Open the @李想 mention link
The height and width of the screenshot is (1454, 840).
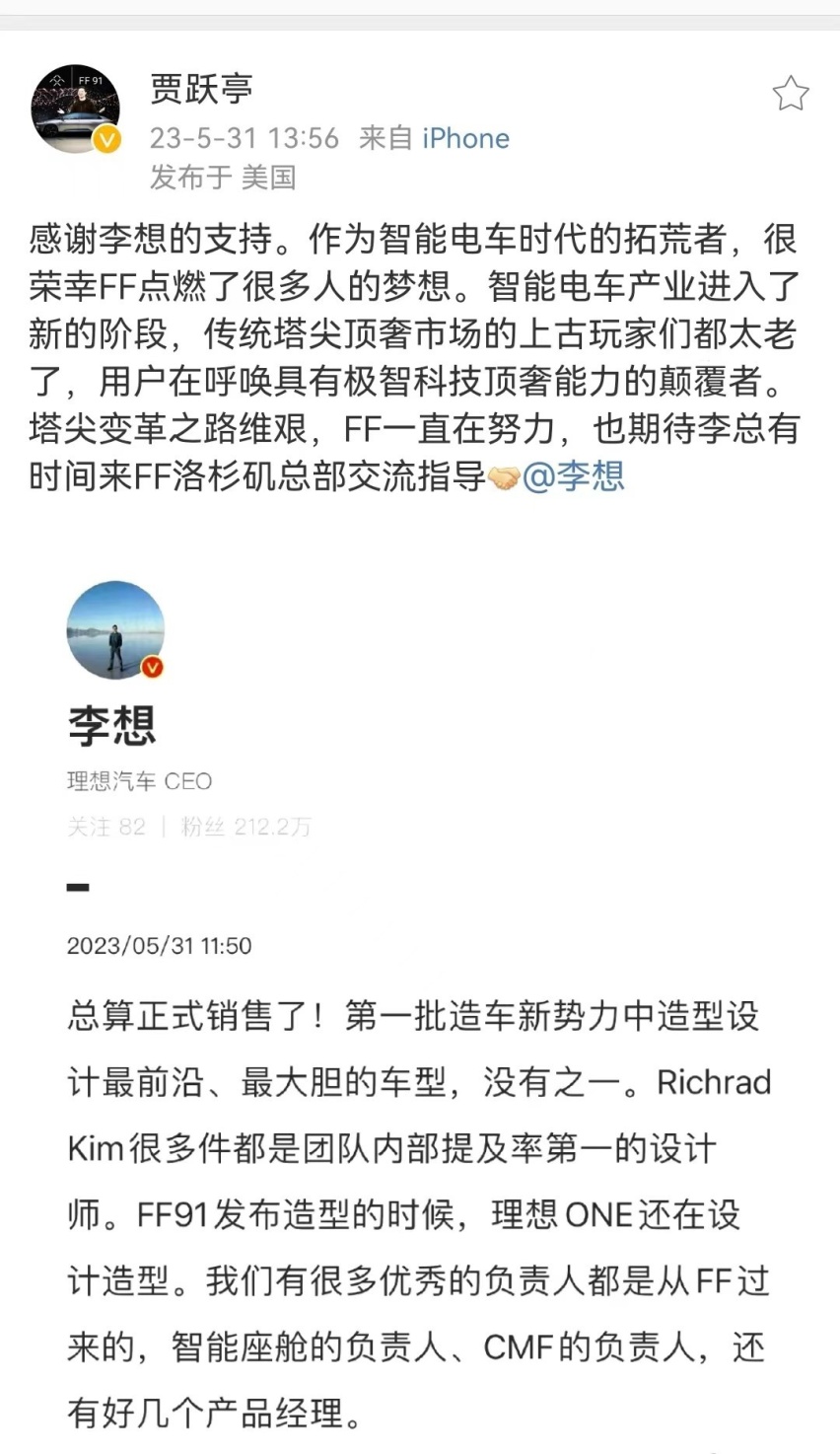click(x=573, y=476)
